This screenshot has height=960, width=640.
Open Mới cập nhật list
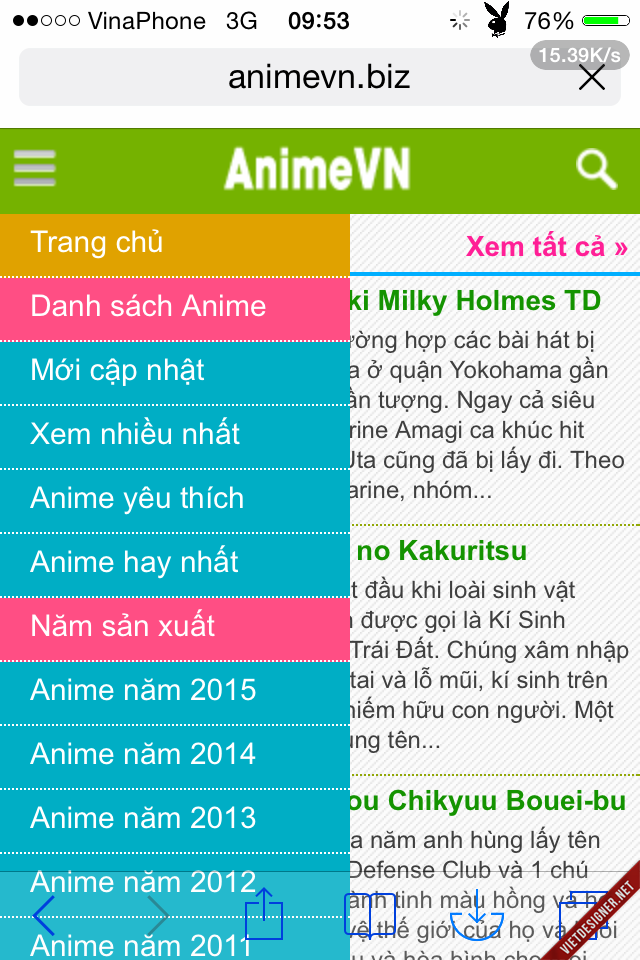tap(175, 371)
